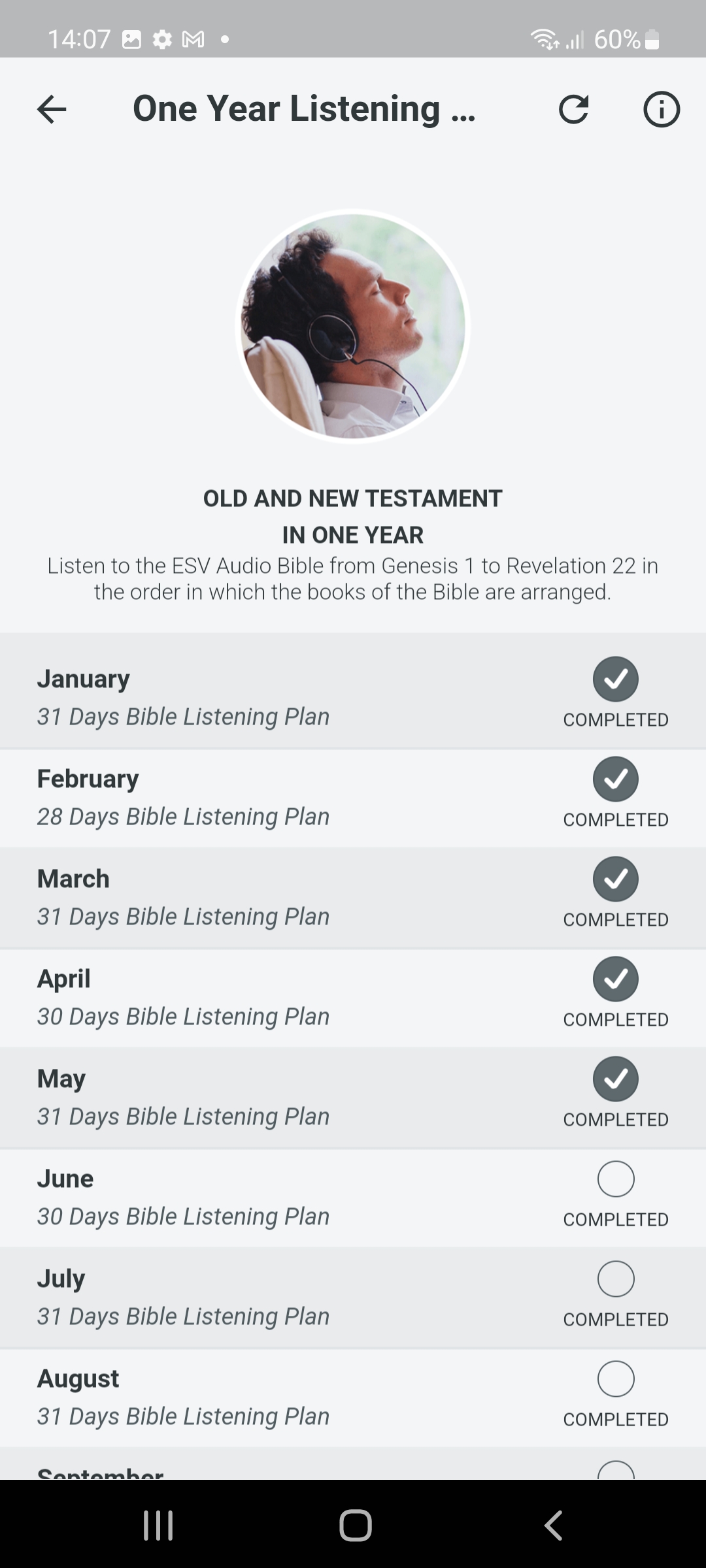The height and width of the screenshot is (1568, 706).
Task: Open the May listening plan
Action: click(183, 1098)
